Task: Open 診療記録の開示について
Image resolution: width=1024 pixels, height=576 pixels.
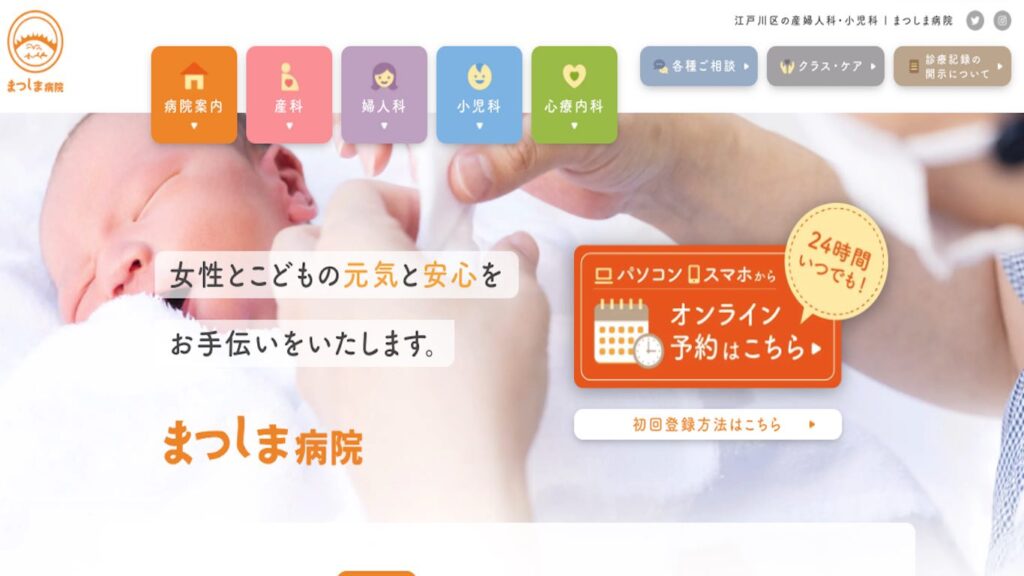Action: click(952, 66)
